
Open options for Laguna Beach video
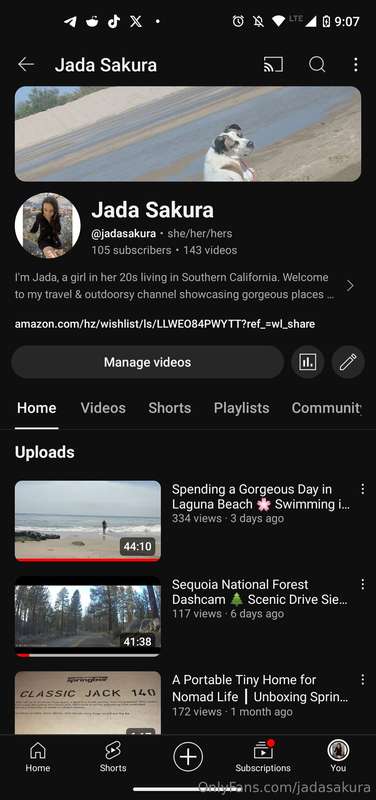pyautogui.click(x=363, y=489)
